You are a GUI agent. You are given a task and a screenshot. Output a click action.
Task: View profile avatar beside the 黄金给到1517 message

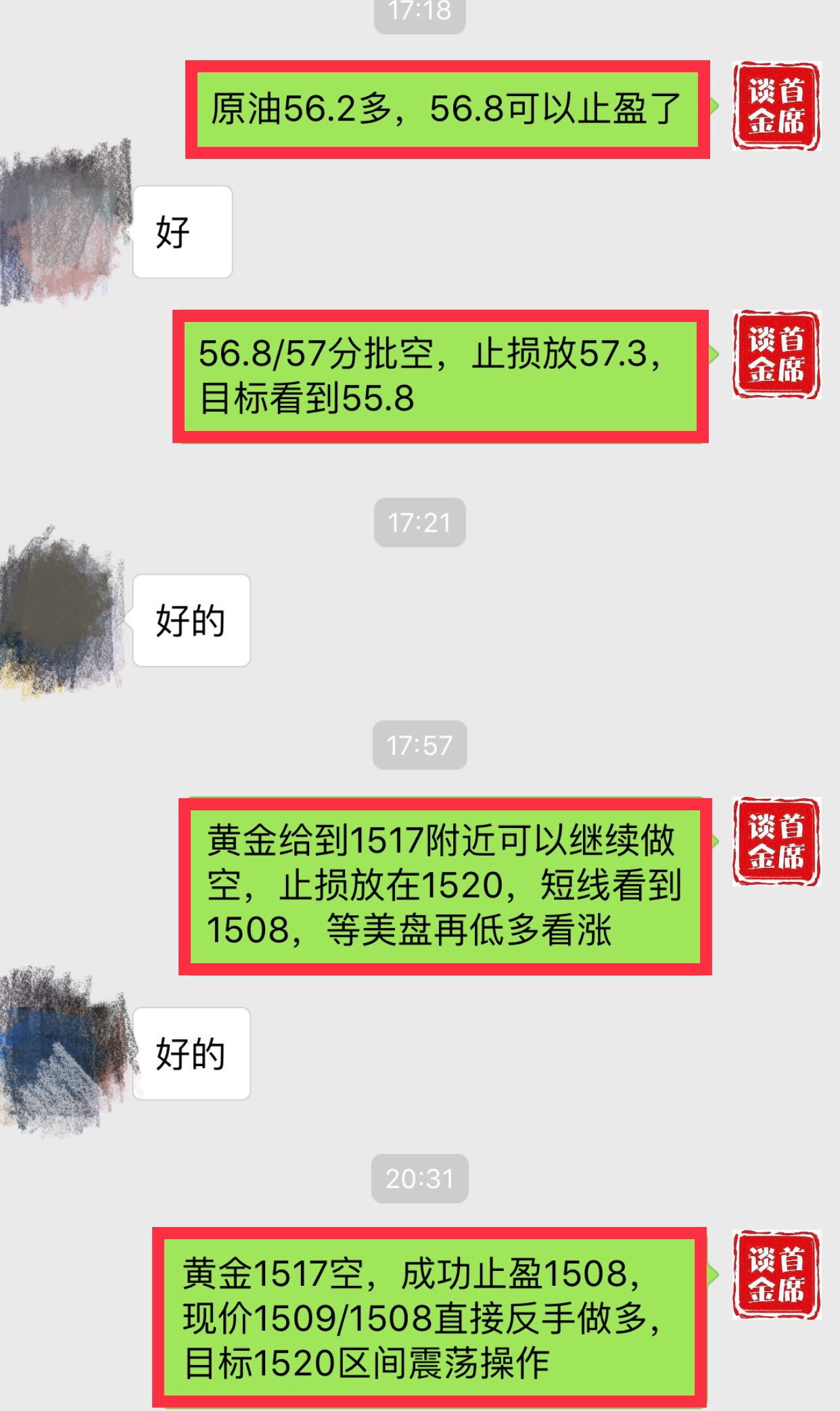[x=776, y=841]
